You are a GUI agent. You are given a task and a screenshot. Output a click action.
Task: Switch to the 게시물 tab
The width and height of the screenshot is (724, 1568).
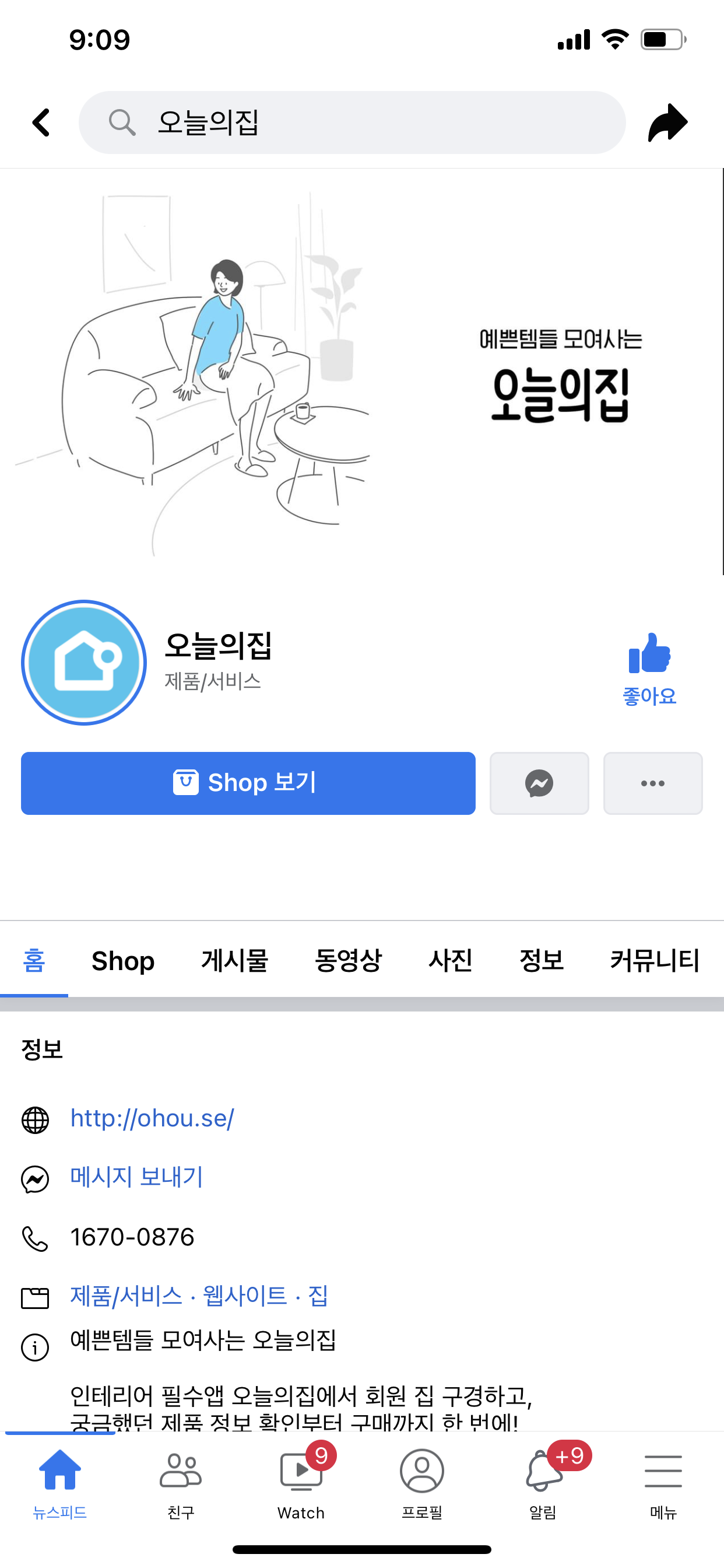234,961
